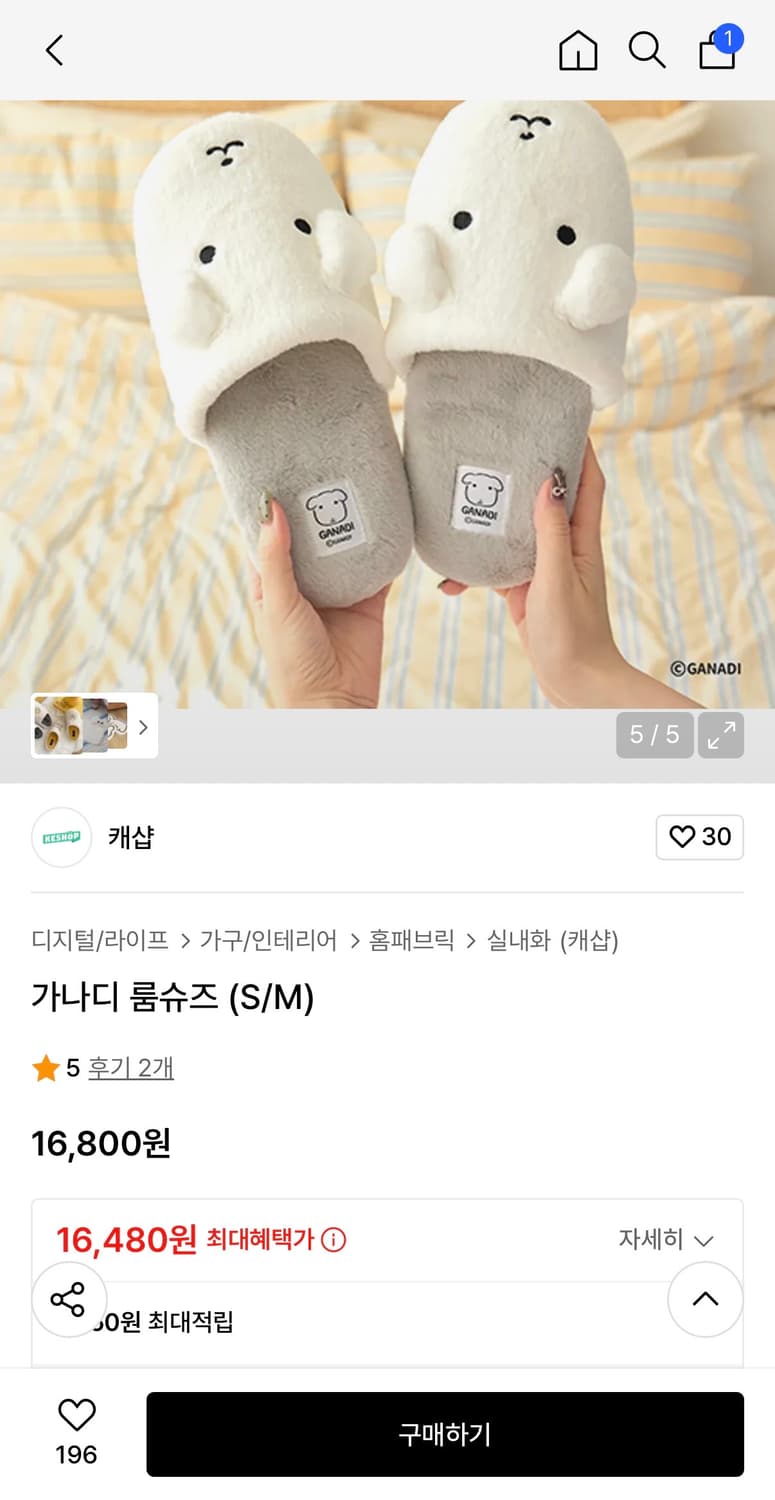Tap the fullscreen expand icon on product image
This screenshot has height=1500, width=775.
point(720,734)
